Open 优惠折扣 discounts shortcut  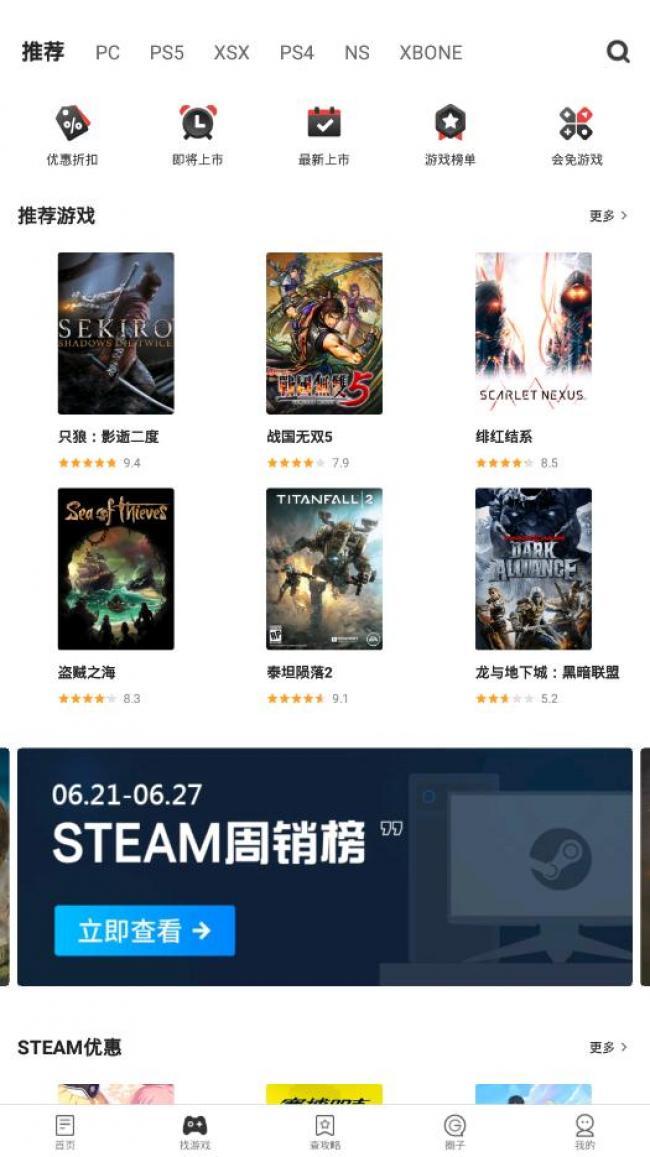pos(72,135)
